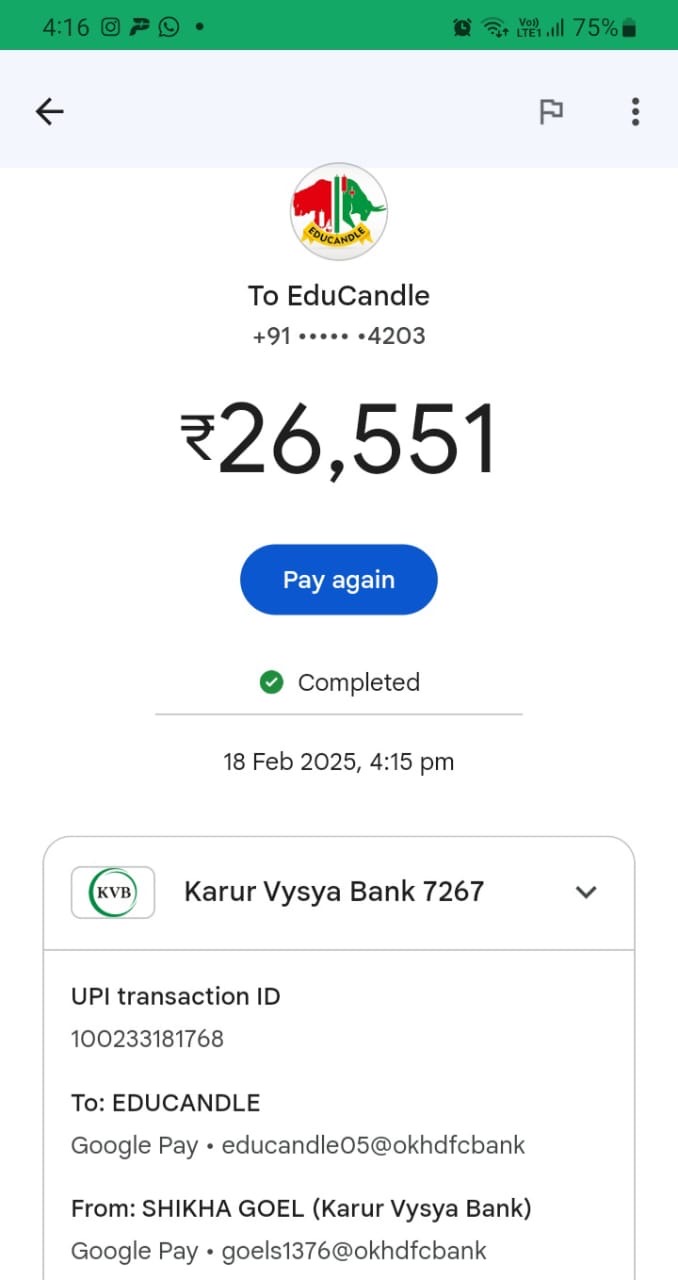Open EduCandle's profile picture
This screenshot has width=678, height=1280.
click(x=338, y=211)
